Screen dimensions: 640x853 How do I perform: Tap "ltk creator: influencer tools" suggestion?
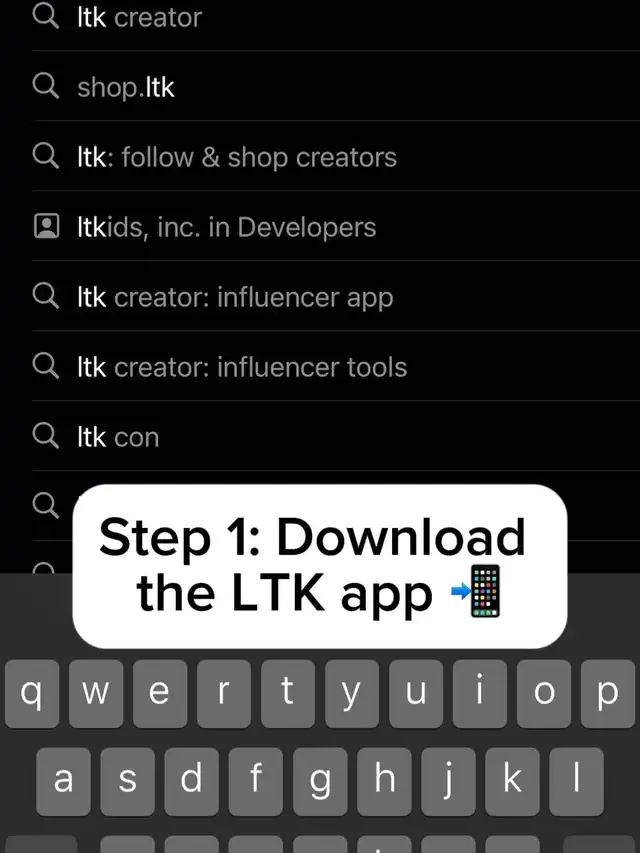point(336,367)
